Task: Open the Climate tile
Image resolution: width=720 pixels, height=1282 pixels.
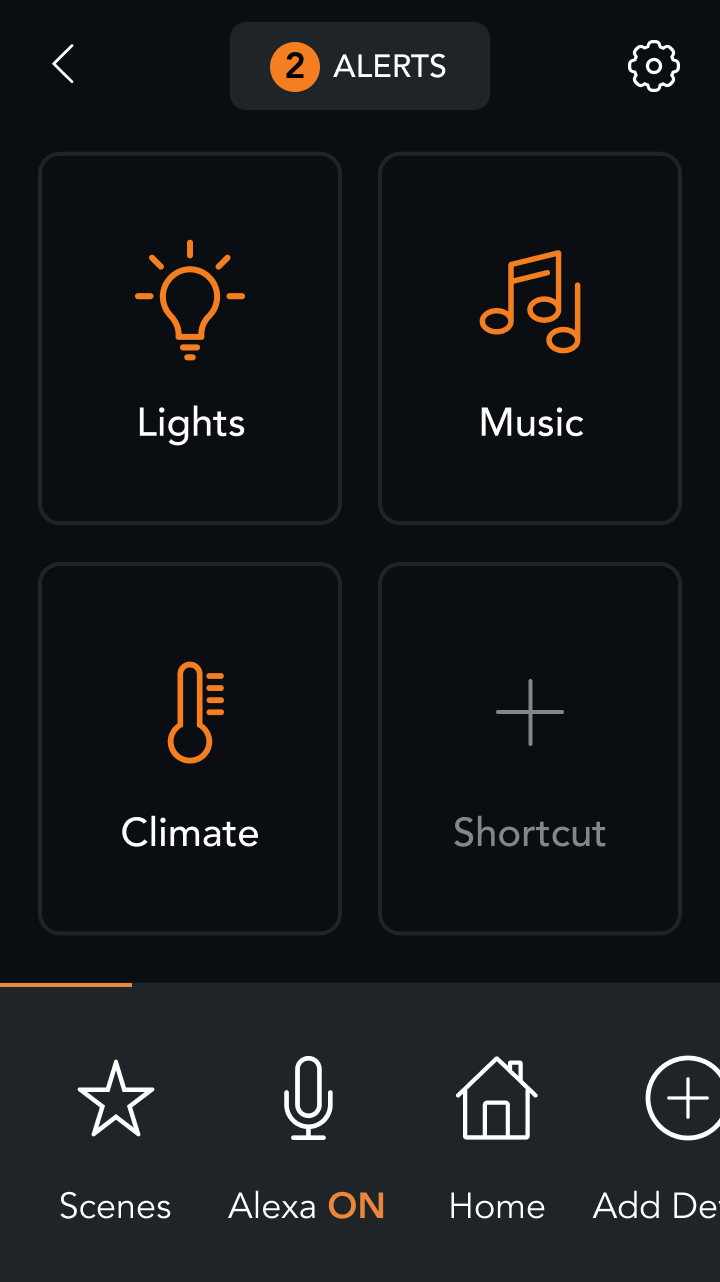Action: 190,748
